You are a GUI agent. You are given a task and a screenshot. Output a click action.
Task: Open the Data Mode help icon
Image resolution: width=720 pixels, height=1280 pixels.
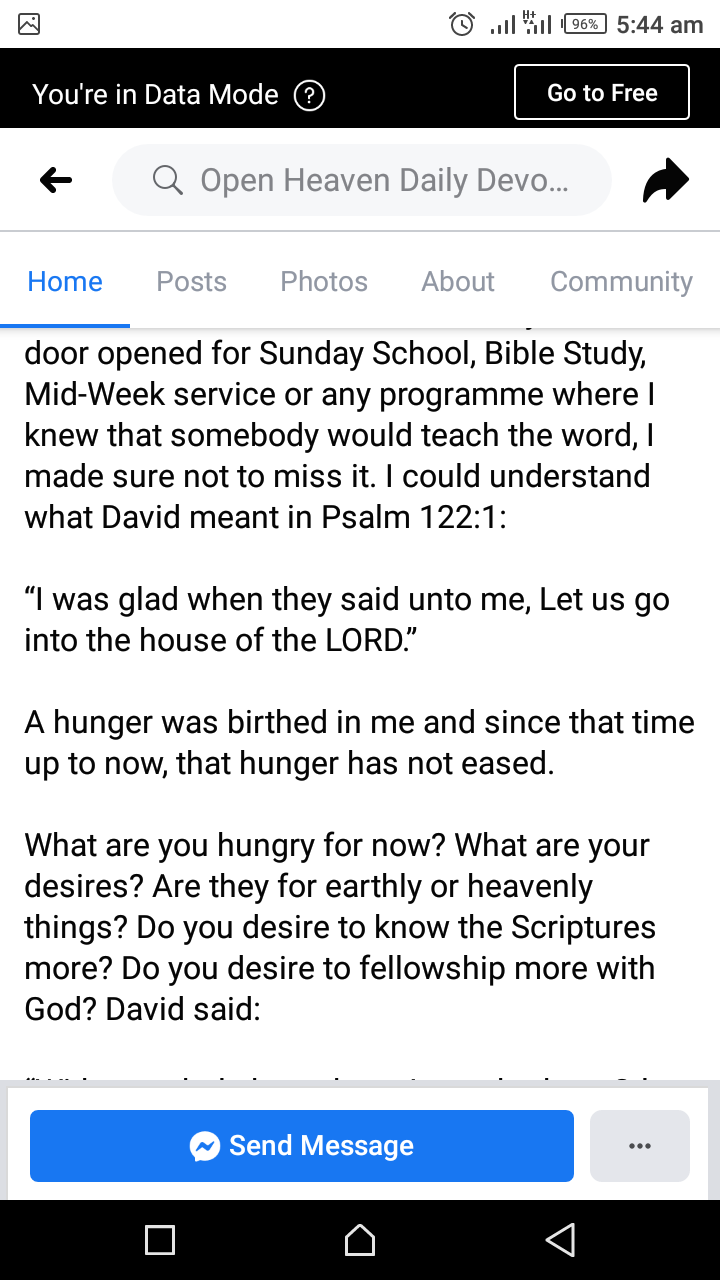(x=310, y=95)
